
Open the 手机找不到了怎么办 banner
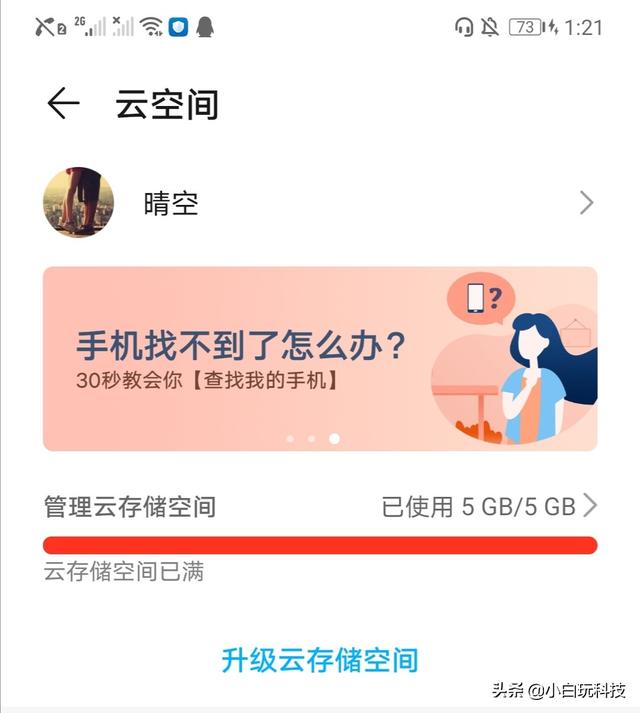[320, 358]
